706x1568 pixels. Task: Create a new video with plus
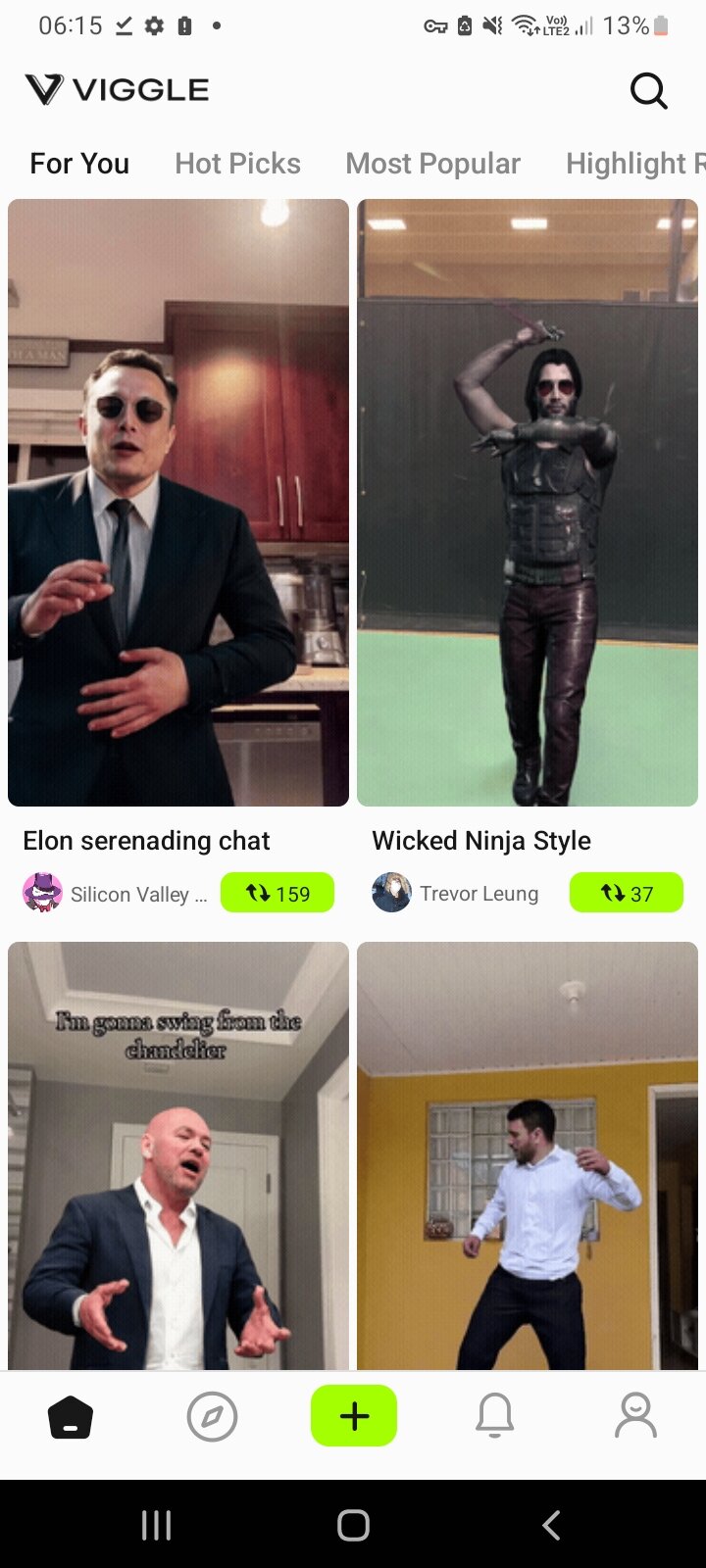(x=354, y=1416)
